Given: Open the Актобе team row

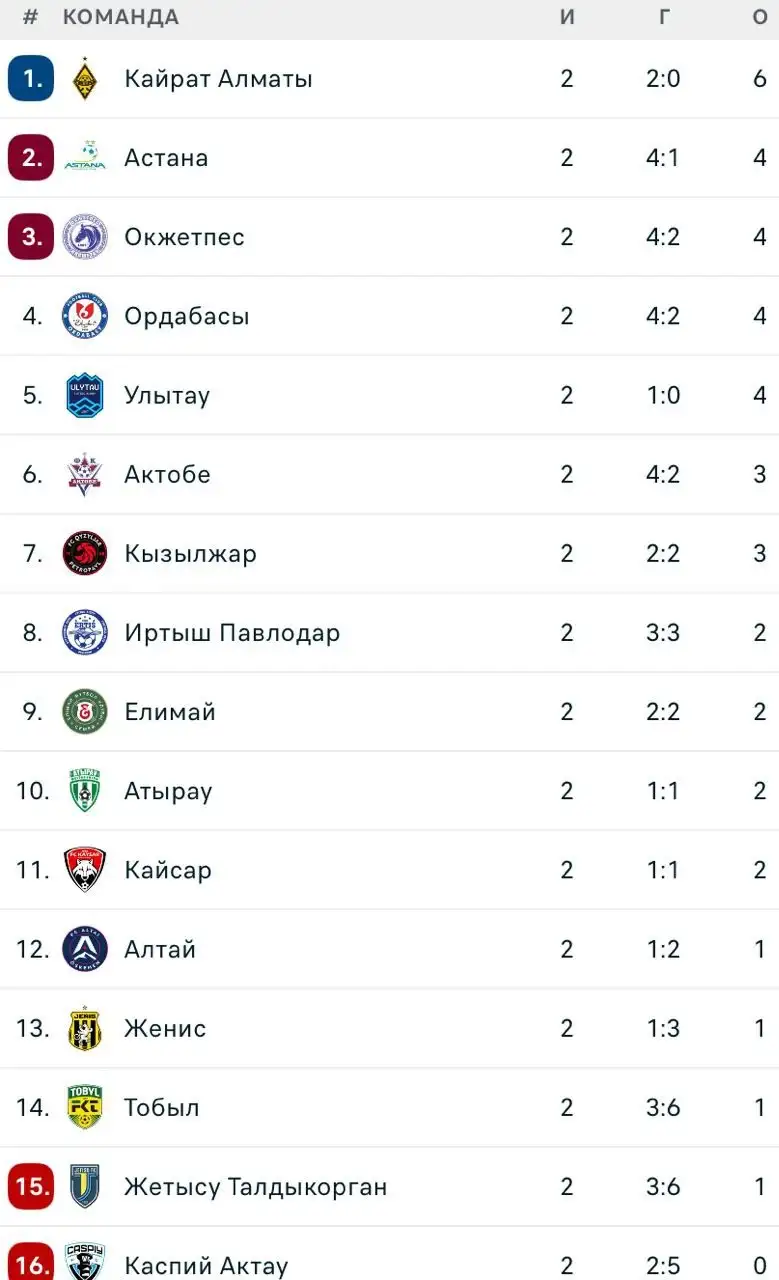Looking at the screenshot, I should (x=167, y=474).
